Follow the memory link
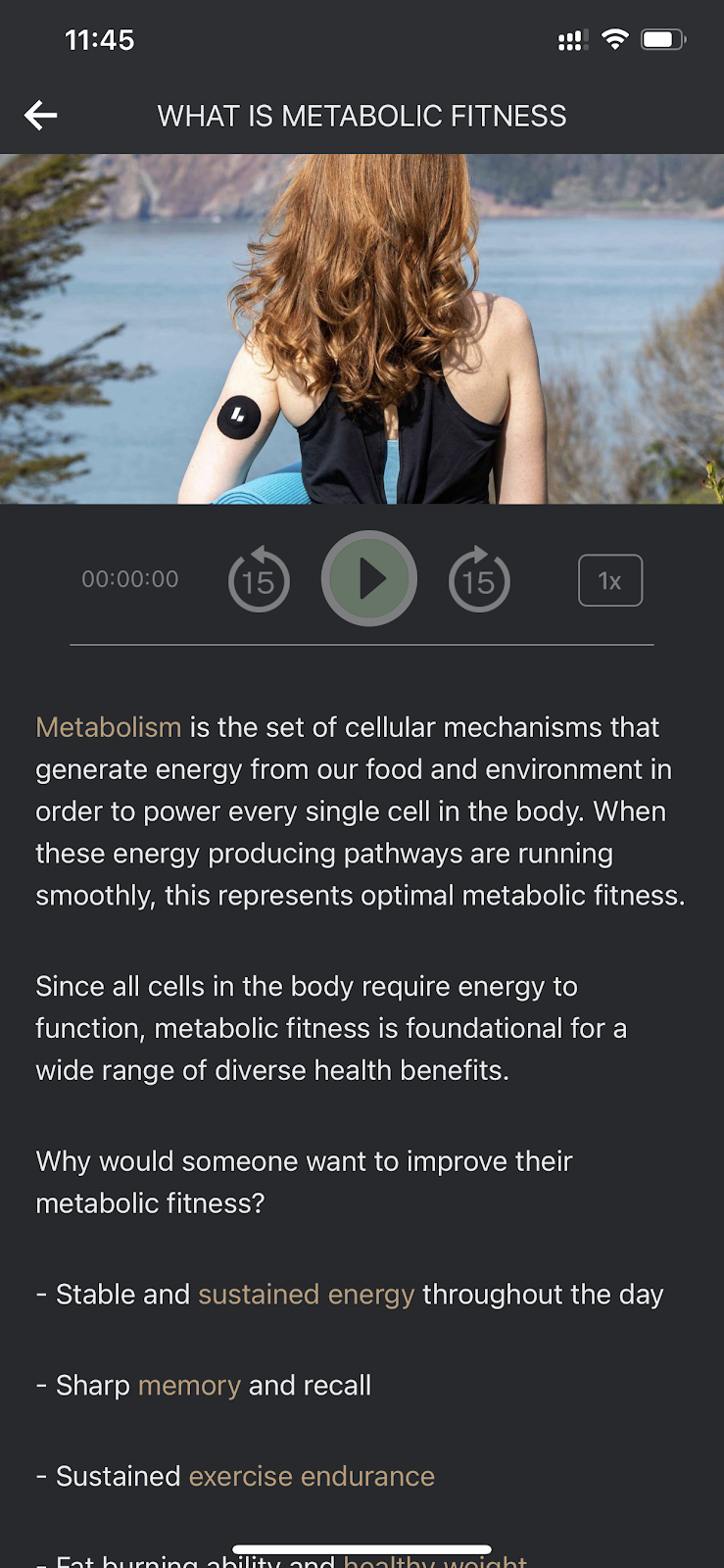 click(x=189, y=1386)
